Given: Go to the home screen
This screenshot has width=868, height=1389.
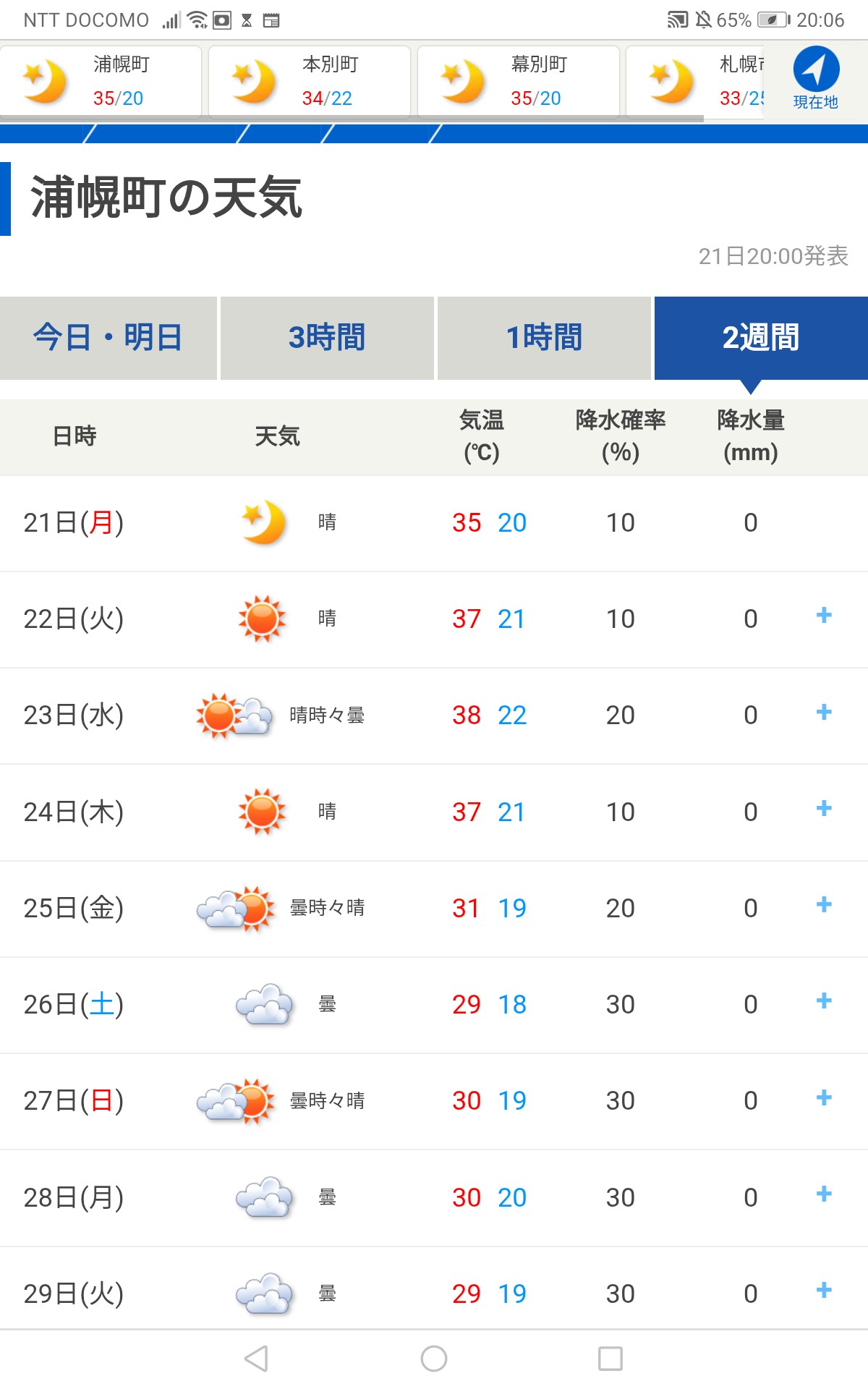Looking at the screenshot, I should tap(434, 1359).
